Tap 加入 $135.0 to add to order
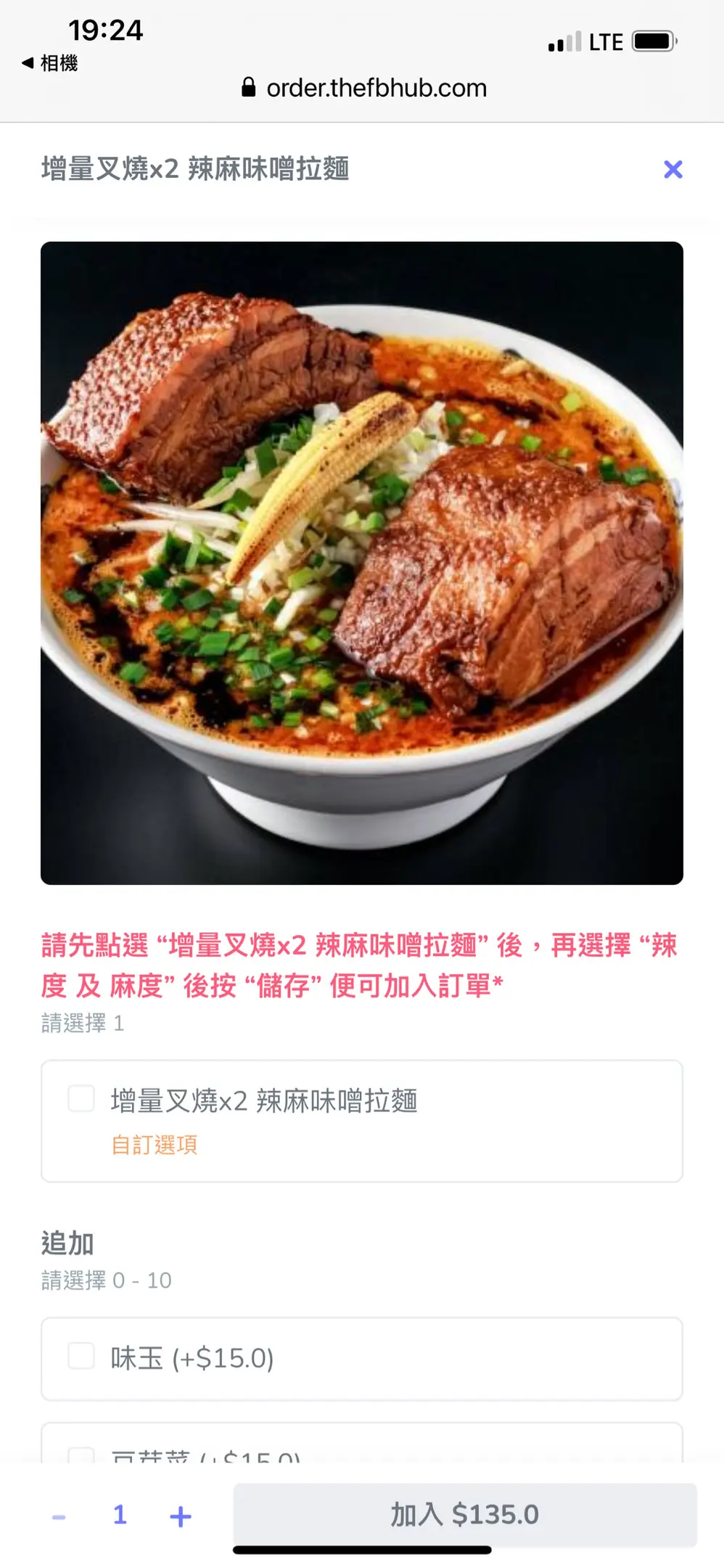 [x=464, y=1515]
